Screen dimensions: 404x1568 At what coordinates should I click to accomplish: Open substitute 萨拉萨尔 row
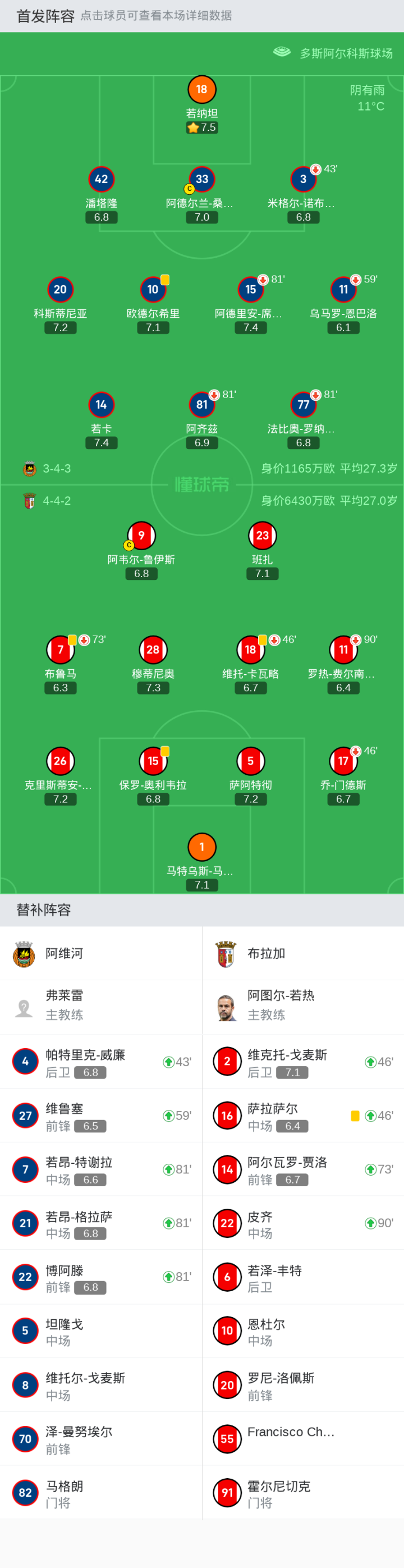303,1116
